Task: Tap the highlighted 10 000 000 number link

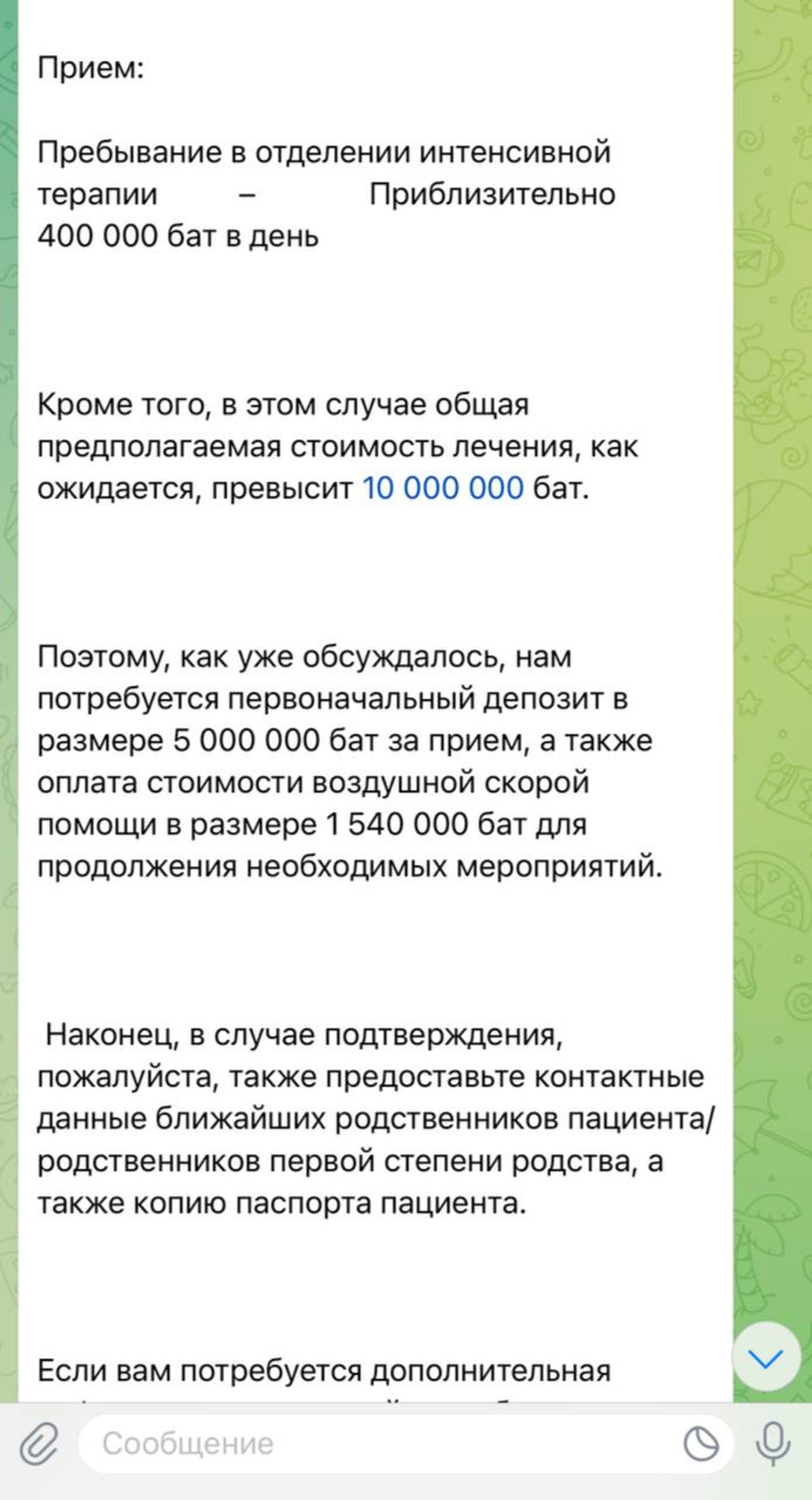Action: 442,488
